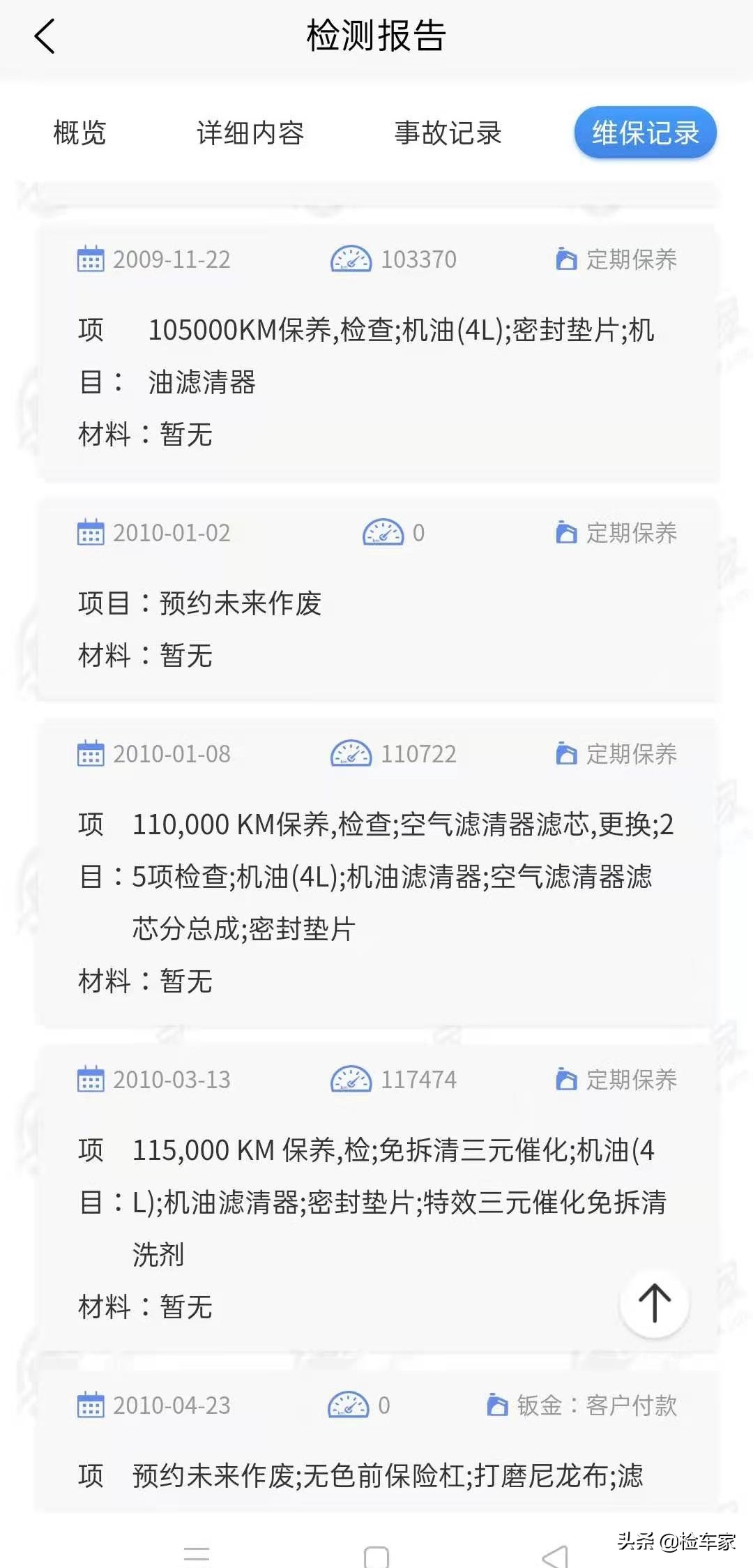Select the 维保记录 tab
The width and height of the screenshot is (753, 1568).
click(645, 133)
